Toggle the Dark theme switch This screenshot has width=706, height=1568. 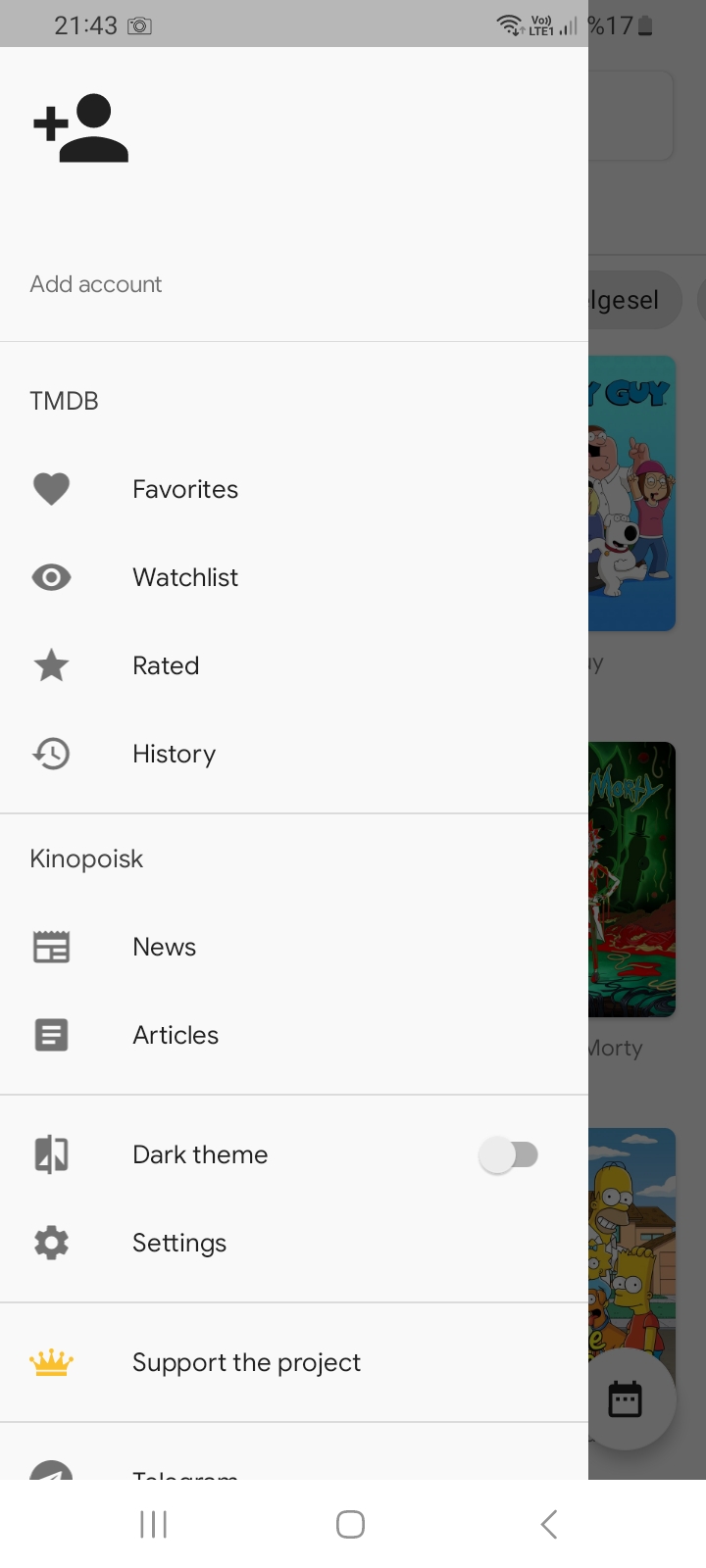pos(509,1154)
